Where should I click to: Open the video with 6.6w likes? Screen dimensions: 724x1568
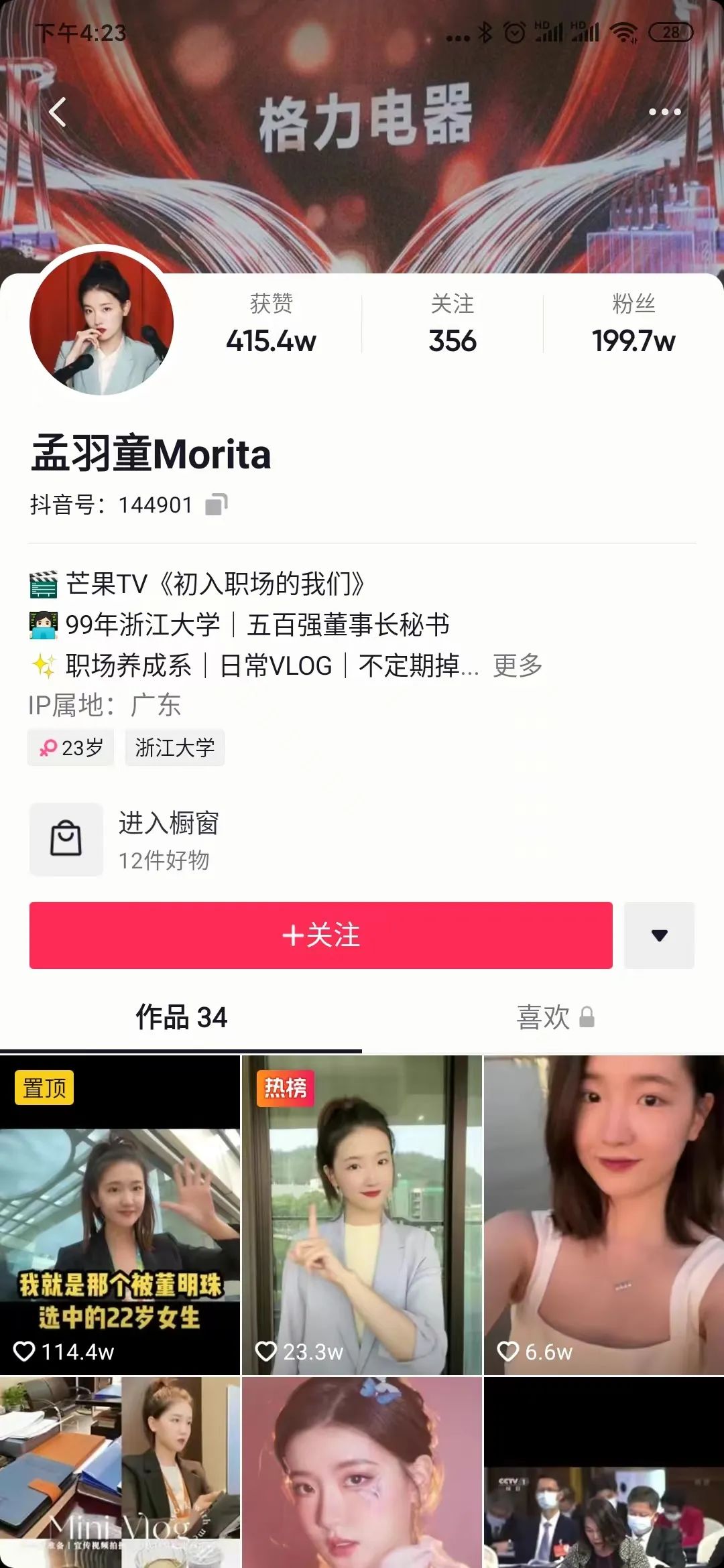pos(604,1215)
